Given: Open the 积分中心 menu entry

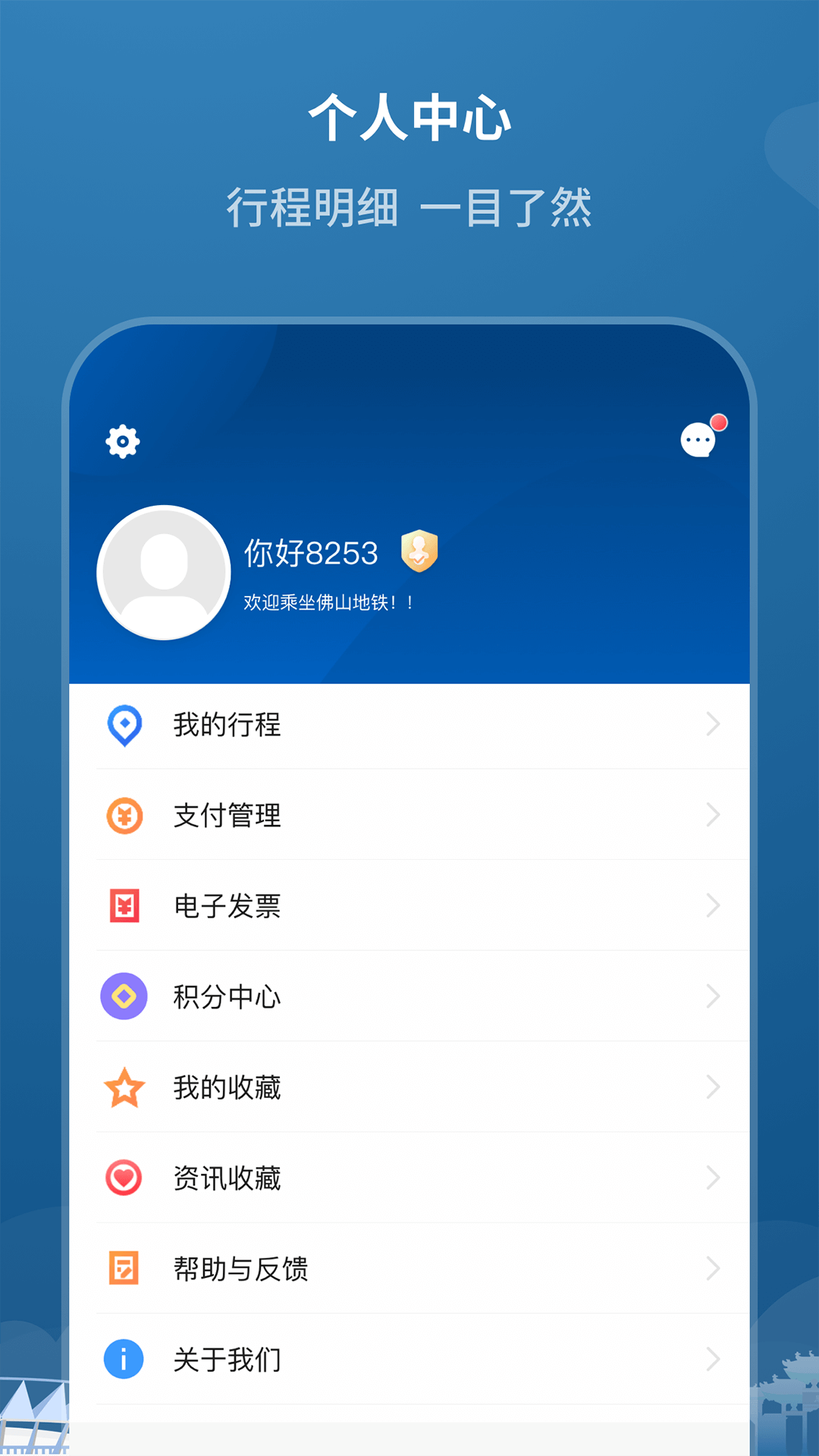Looking at the screenshot, I should [x=227, y=997].
